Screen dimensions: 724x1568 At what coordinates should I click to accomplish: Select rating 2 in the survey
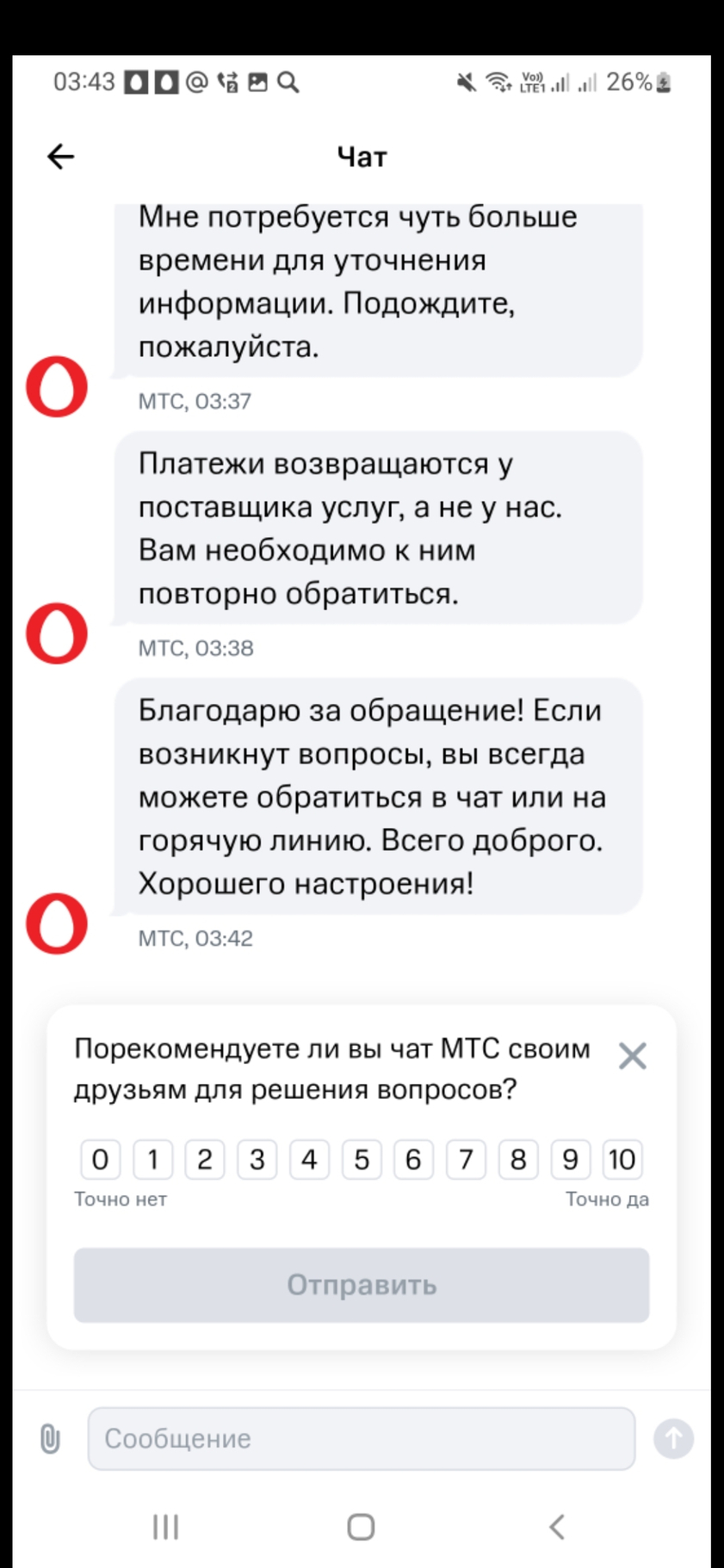pyautogui.click(x=205, y=1159)
